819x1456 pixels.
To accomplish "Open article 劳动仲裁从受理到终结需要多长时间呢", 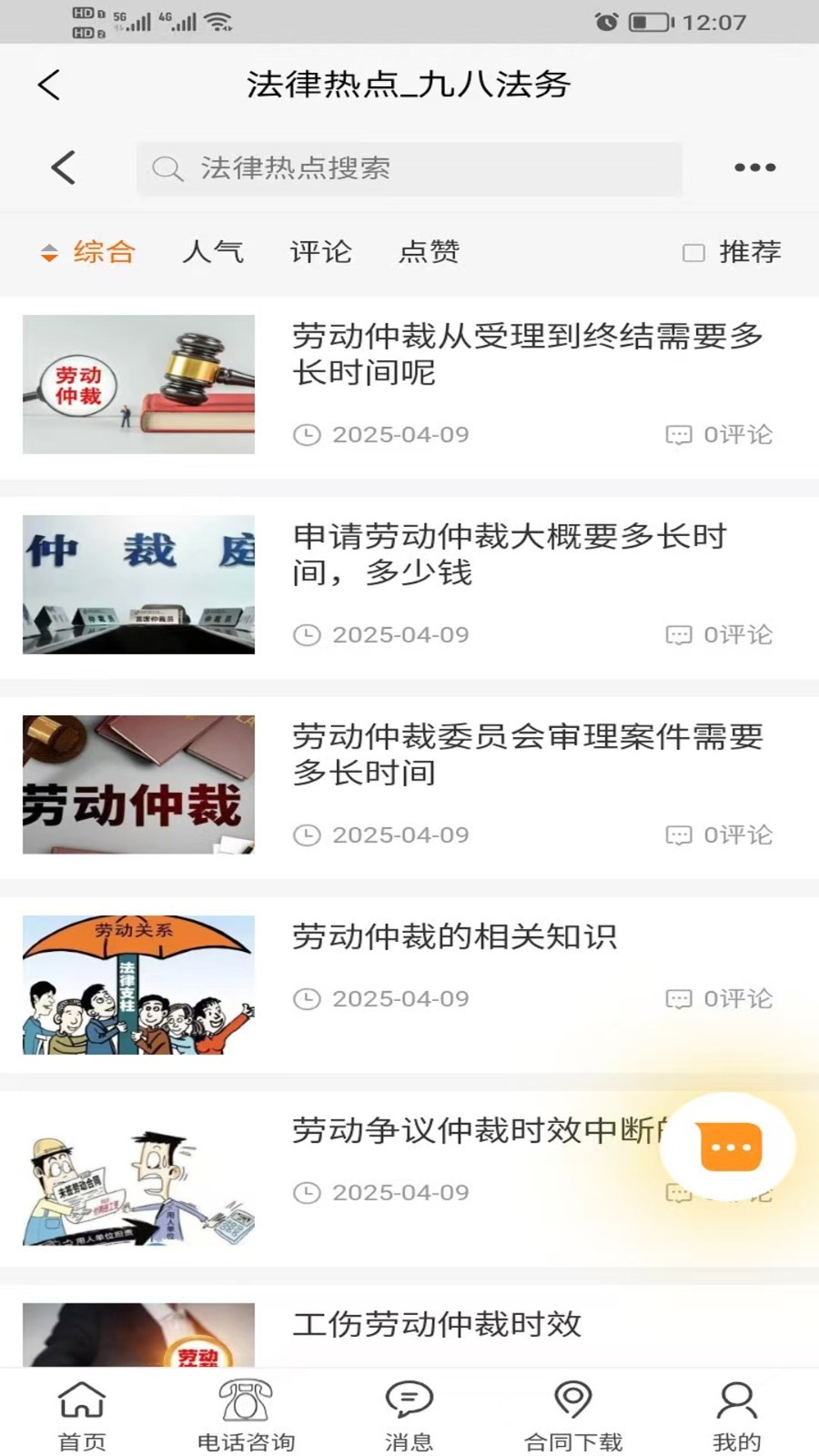I will click(x=527, y=354).
